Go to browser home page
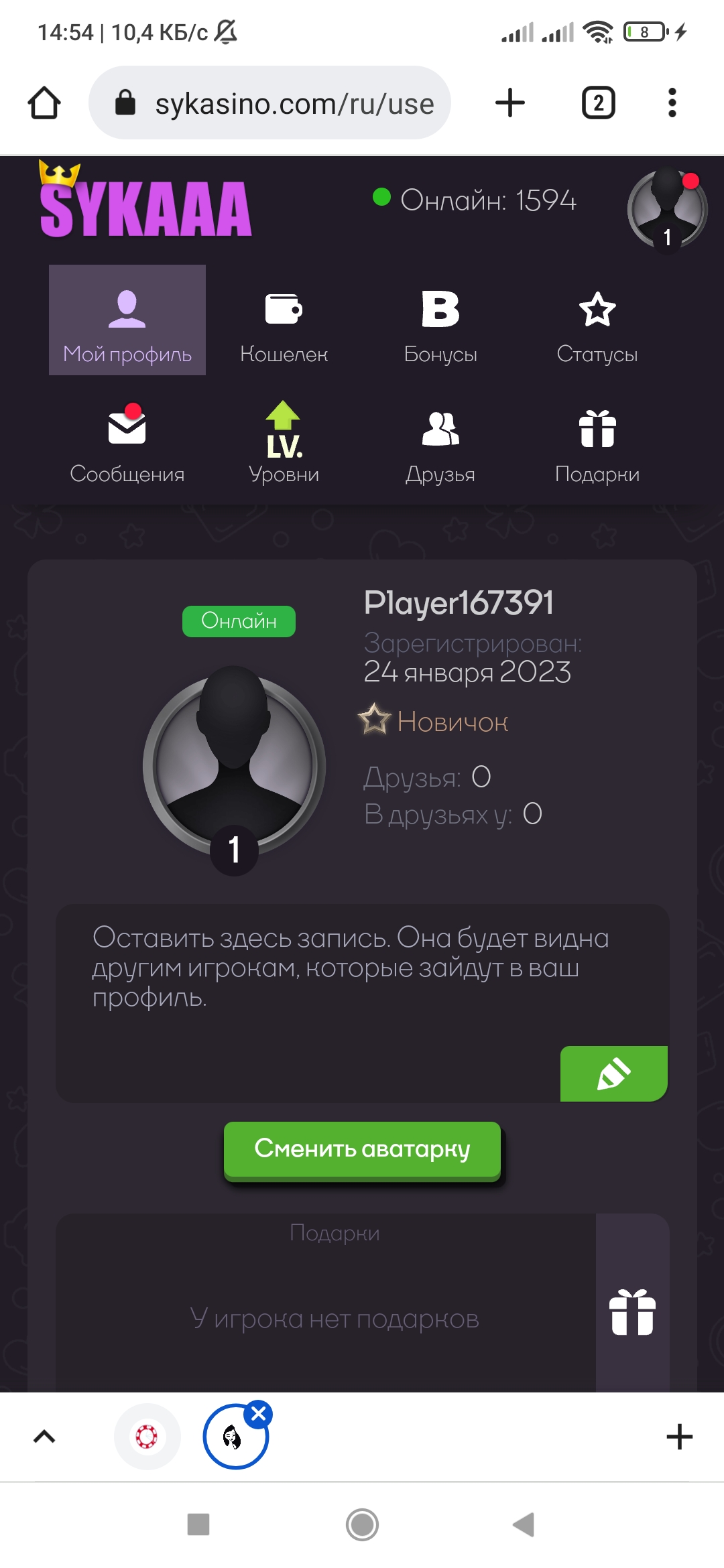The image size is (724, 1568). pos(44,103)
